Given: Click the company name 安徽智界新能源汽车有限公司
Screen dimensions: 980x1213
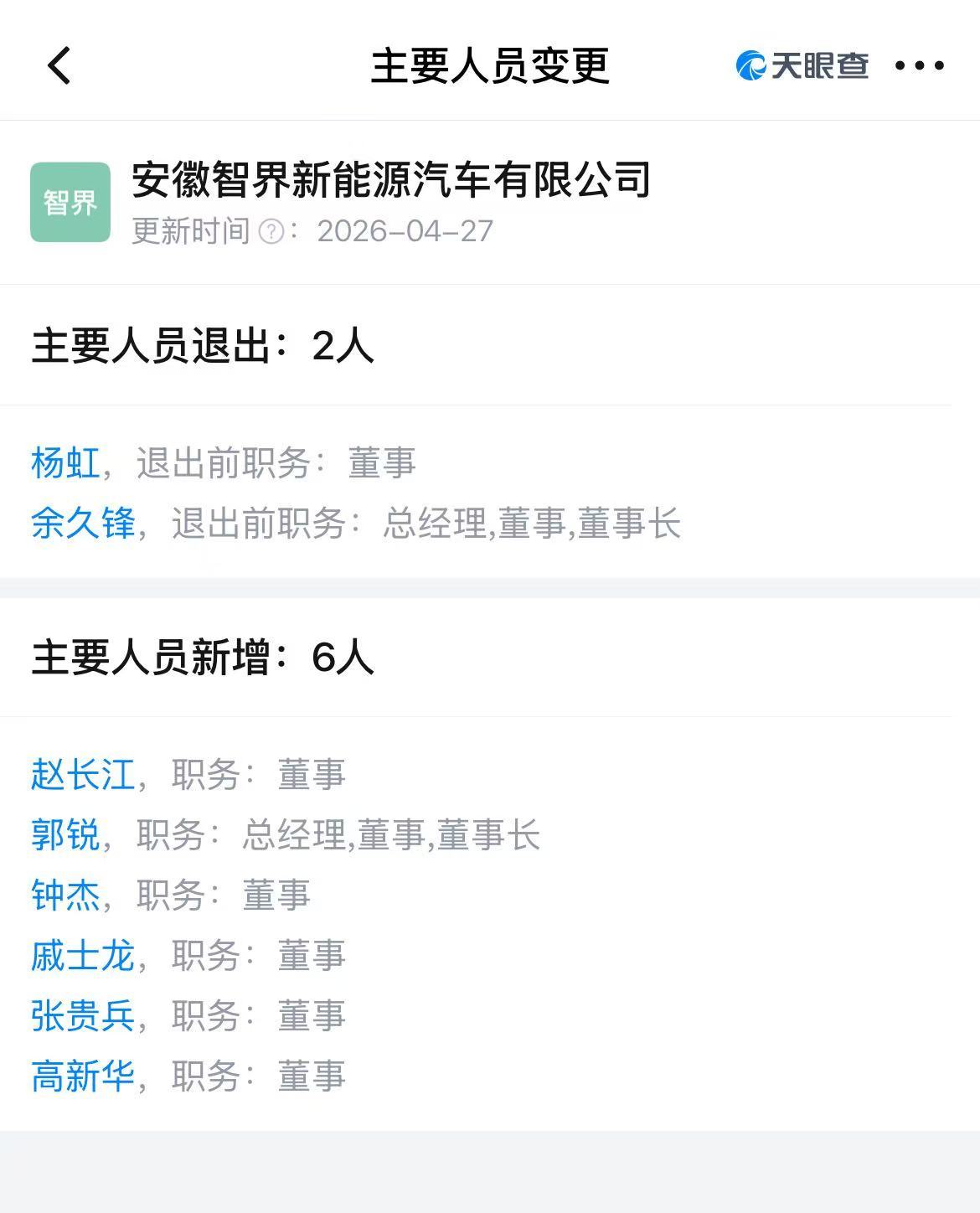Looking at the screenshot, I should (390, 183).
